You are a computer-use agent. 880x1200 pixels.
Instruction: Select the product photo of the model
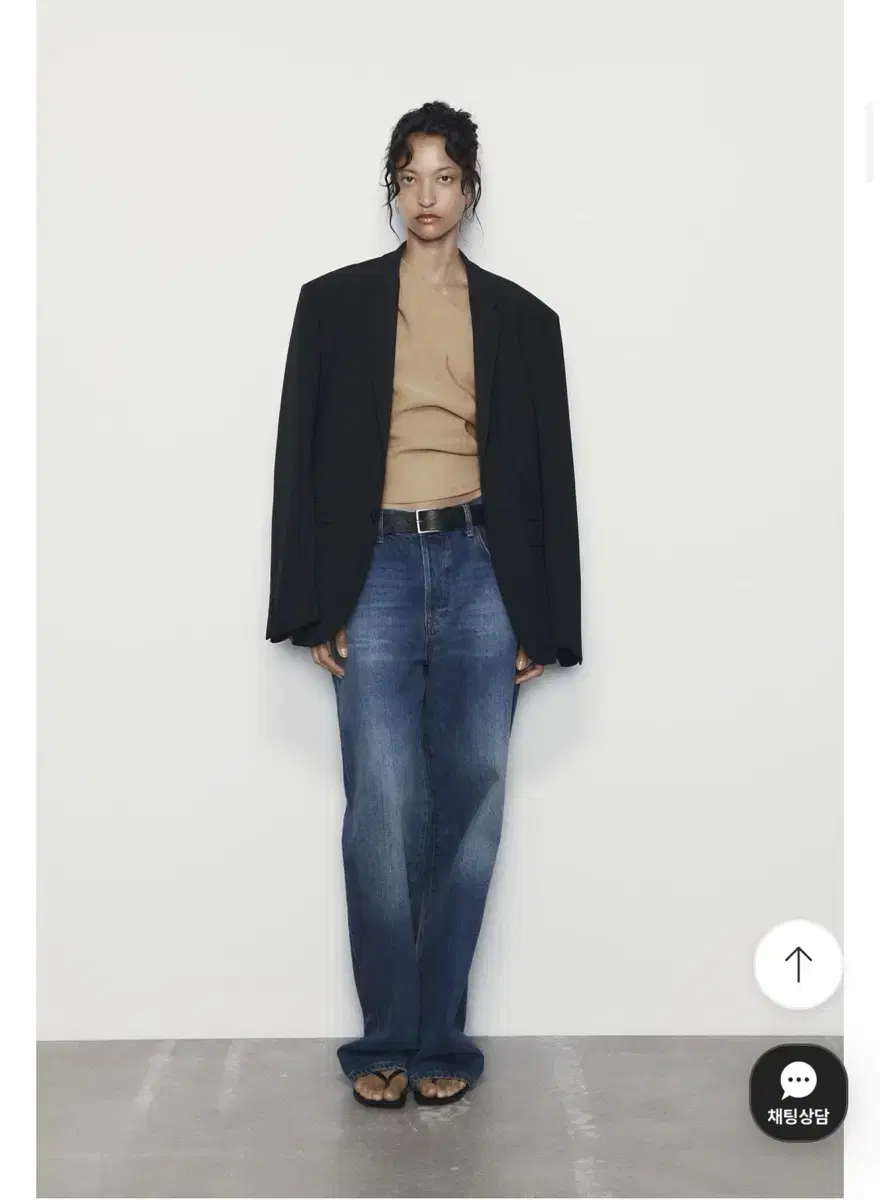click(430, 600)
